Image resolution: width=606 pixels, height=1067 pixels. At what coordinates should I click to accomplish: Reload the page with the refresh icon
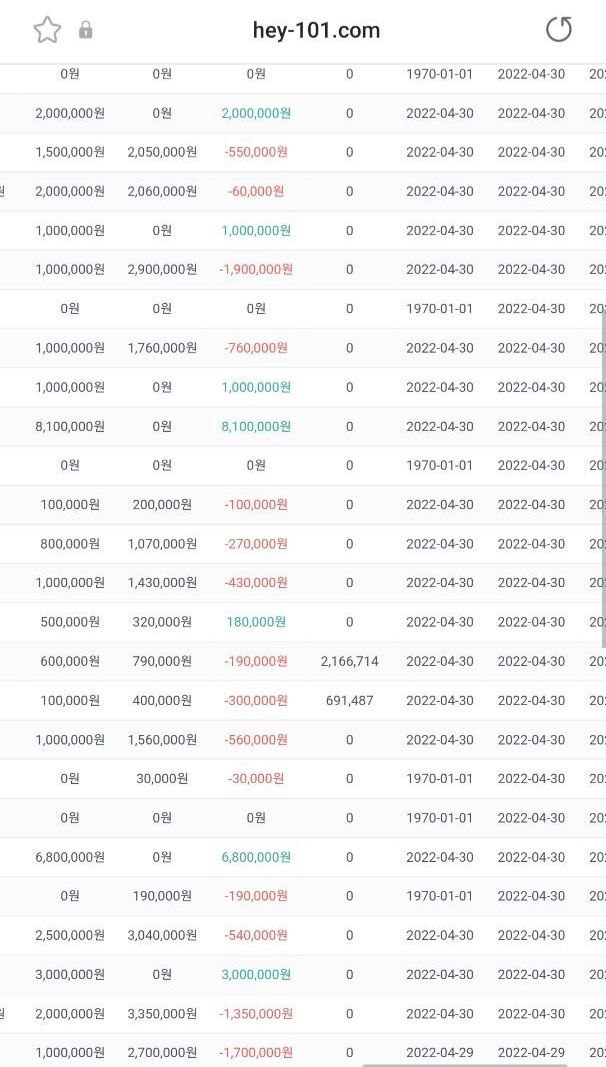click(x=559, y=29)
